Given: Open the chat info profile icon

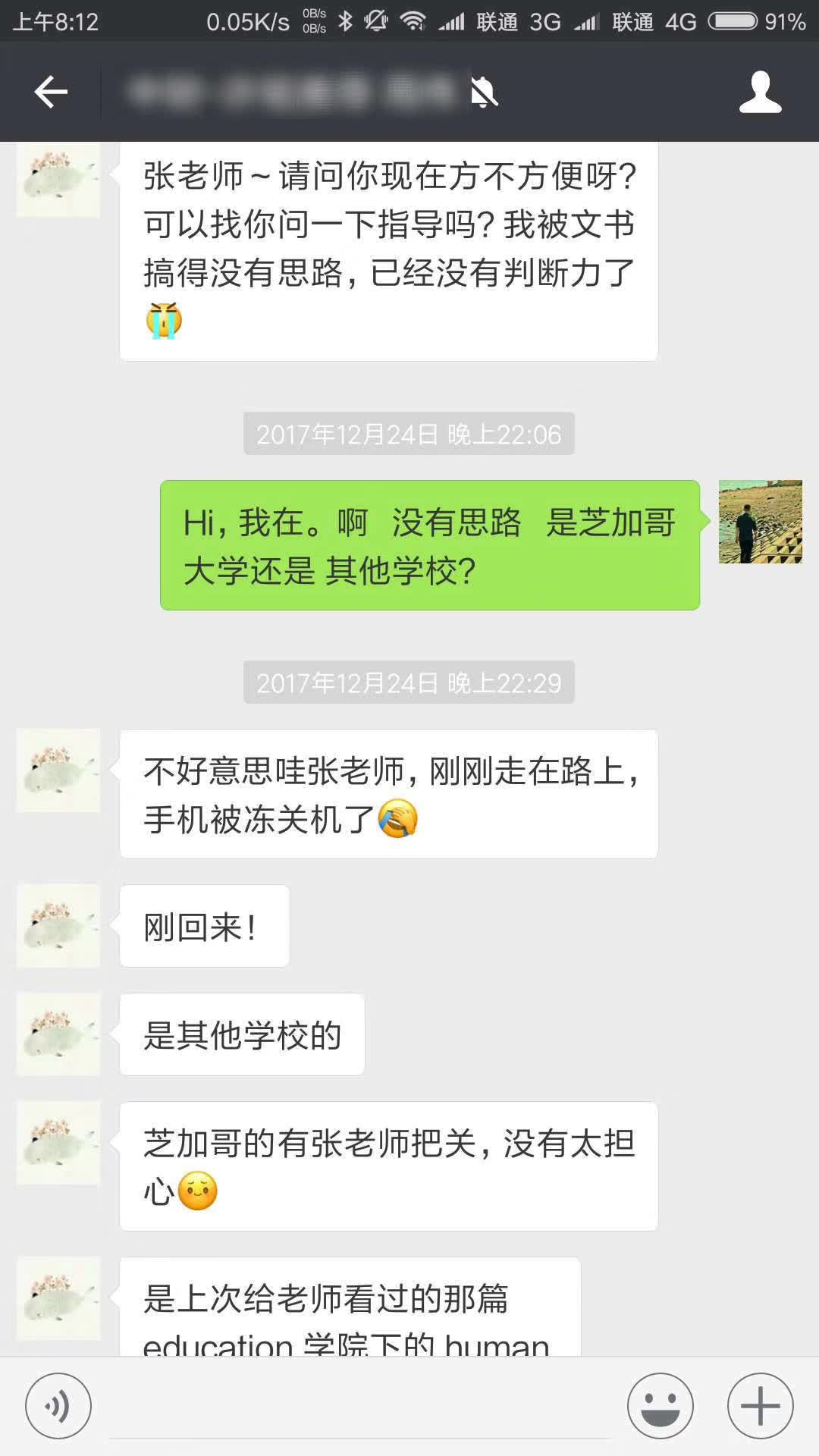Looking at the screenshot, I should click(x=760, y=93).
